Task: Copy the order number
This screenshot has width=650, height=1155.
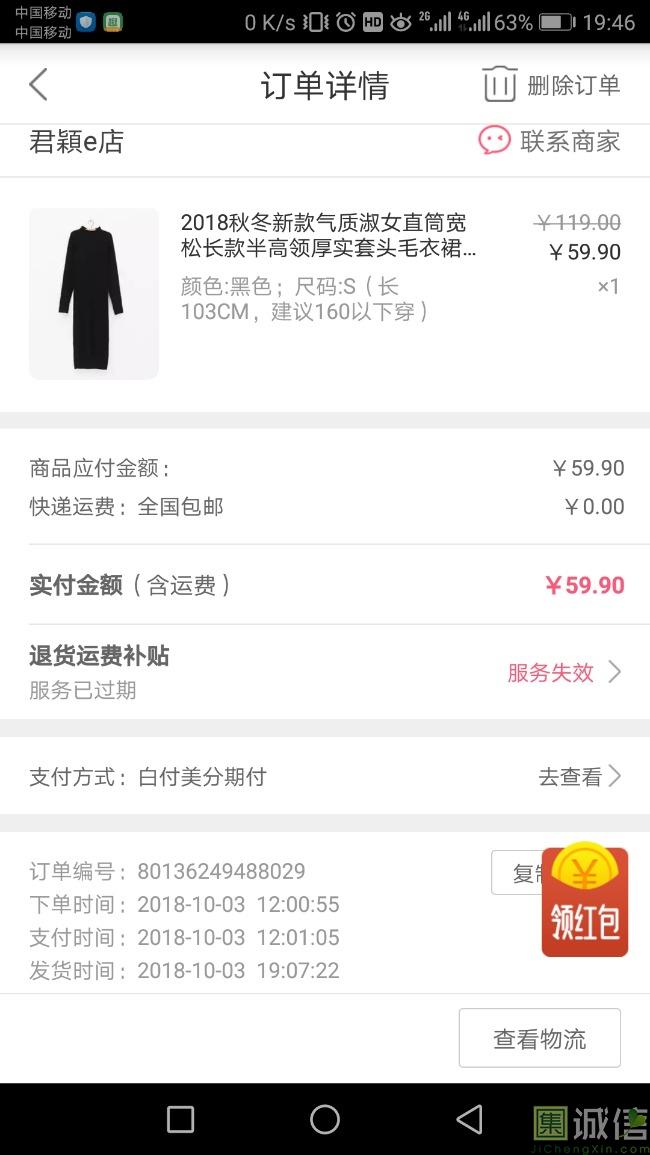Action: click(518, 873)
